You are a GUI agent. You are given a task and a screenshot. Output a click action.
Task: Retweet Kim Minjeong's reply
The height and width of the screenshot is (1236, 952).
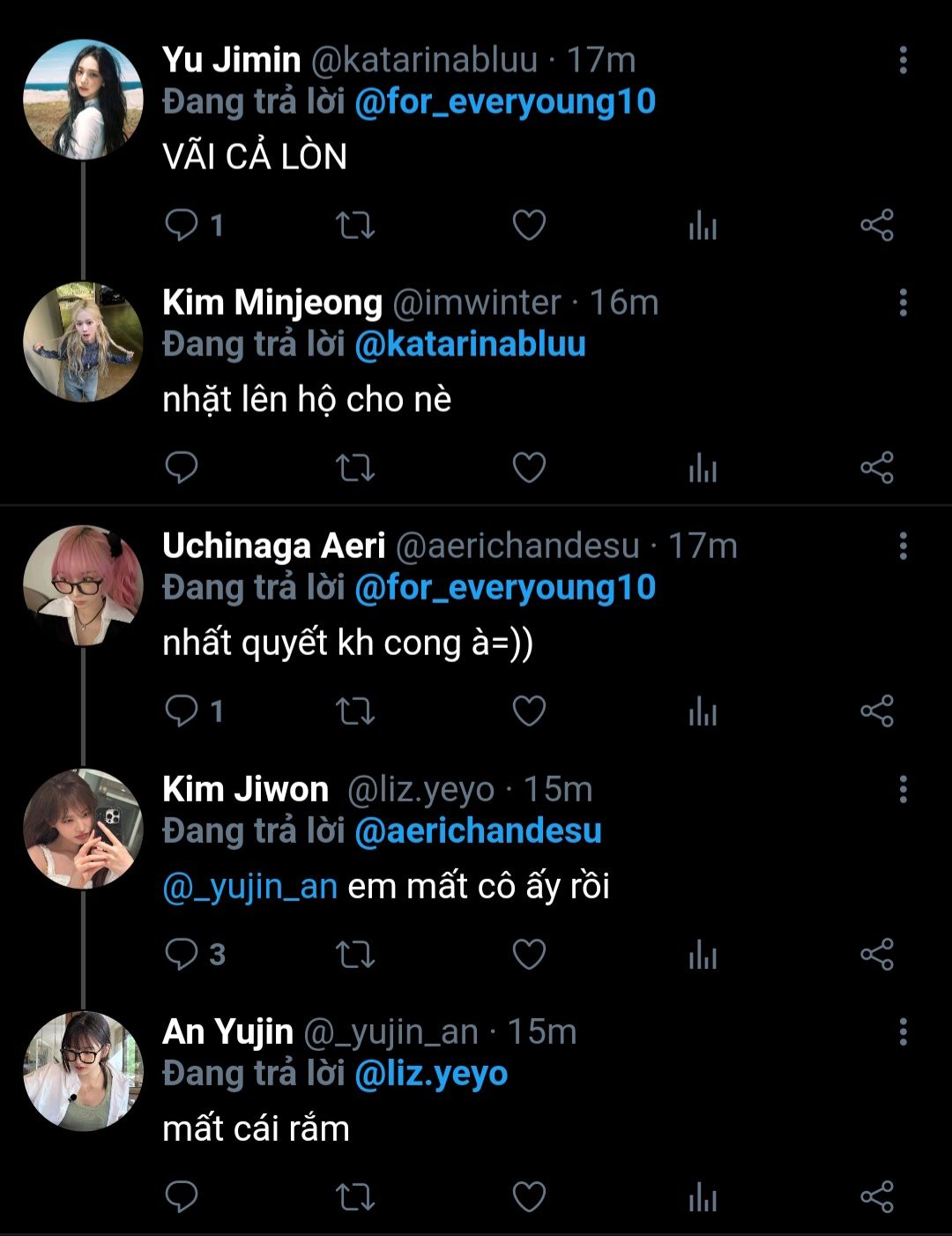pyautogui.click(x=355, y=468)
